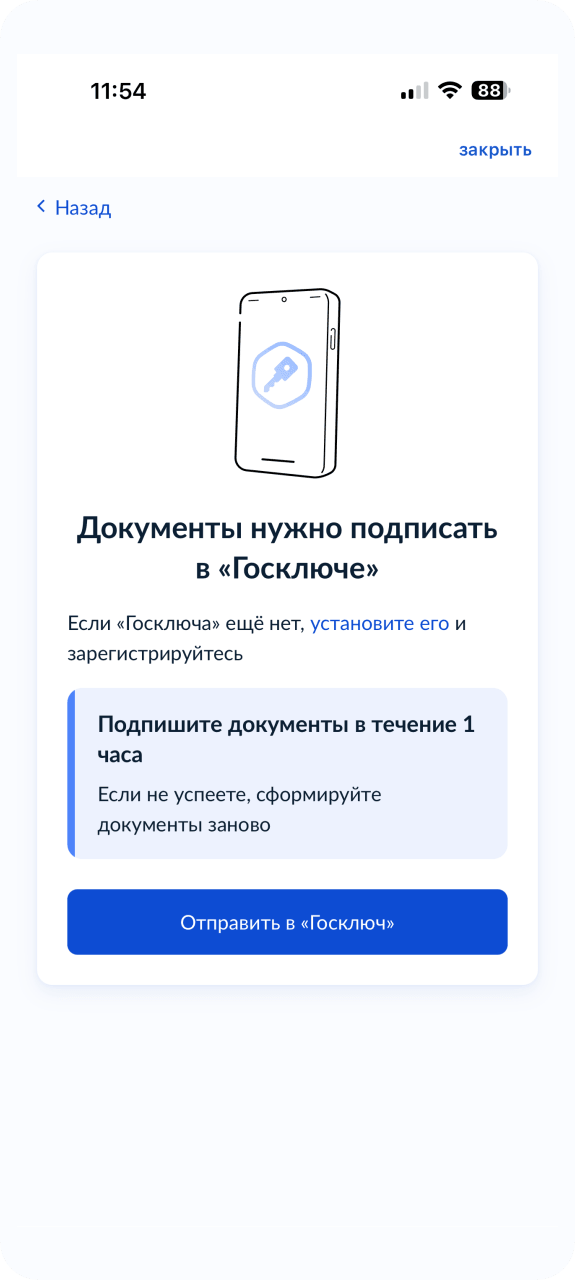Send documents via «Отправить в «Госключ»»
This screenshot has height=1280, width=575.
tap(287, 922)
